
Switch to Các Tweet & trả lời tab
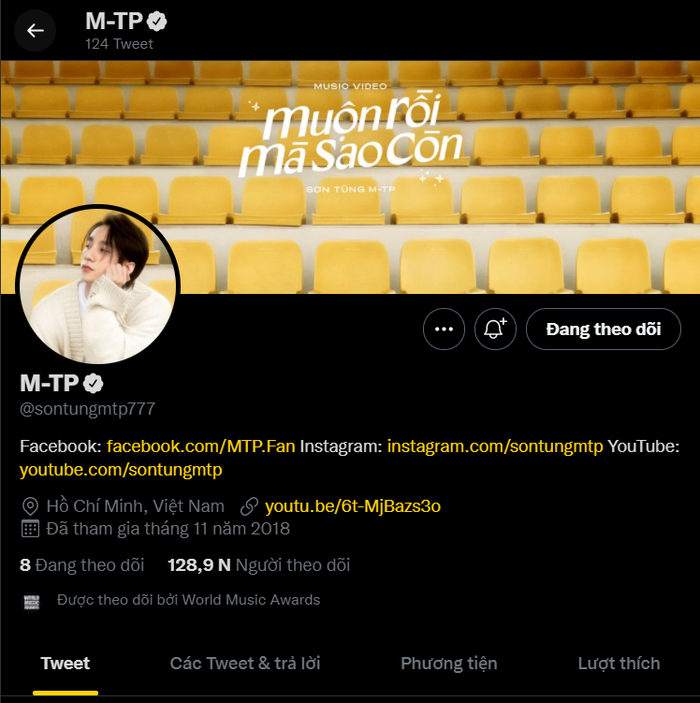tap(245, 663)
